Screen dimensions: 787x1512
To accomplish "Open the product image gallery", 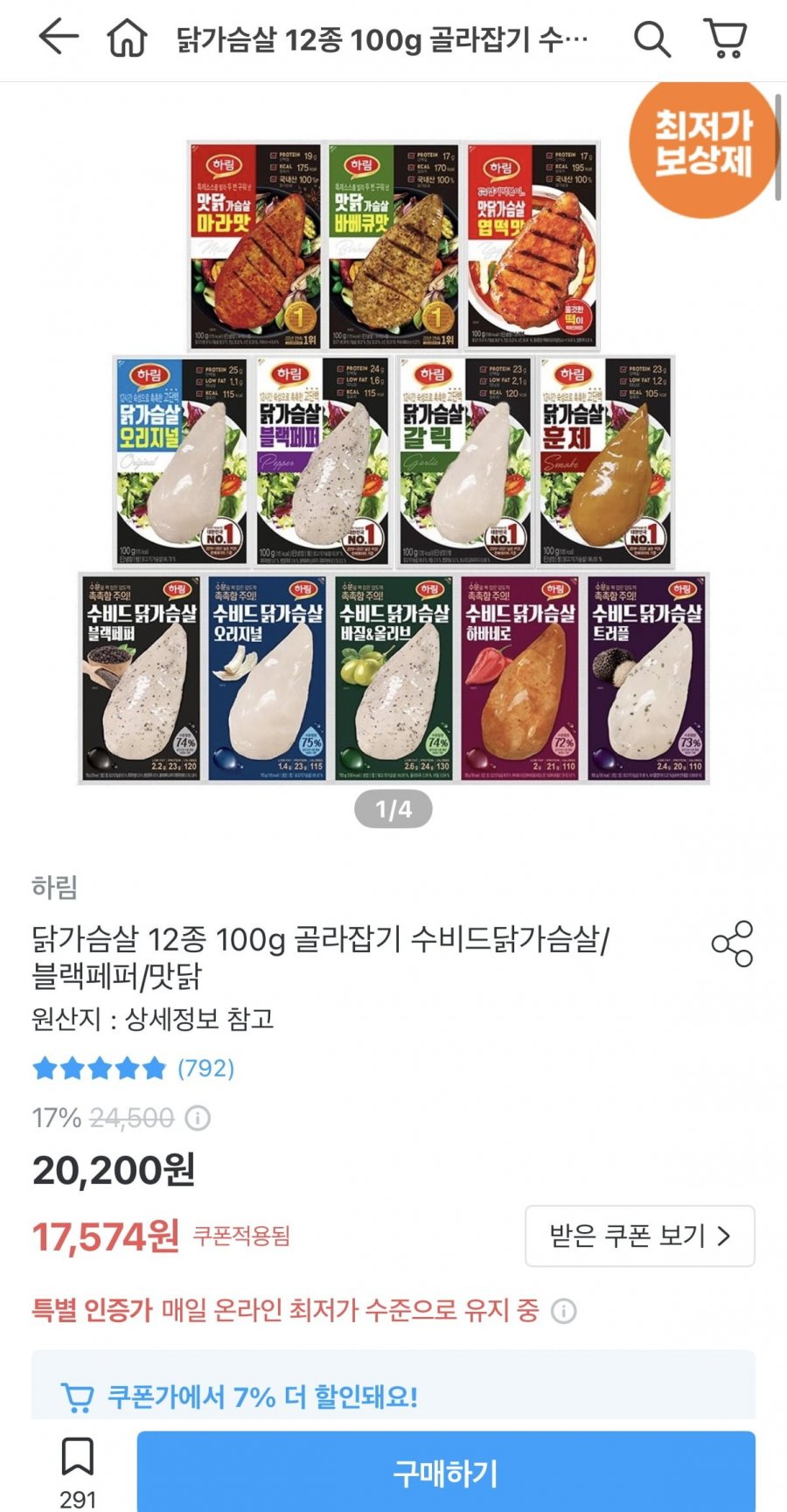I will (x=393, y=463).
